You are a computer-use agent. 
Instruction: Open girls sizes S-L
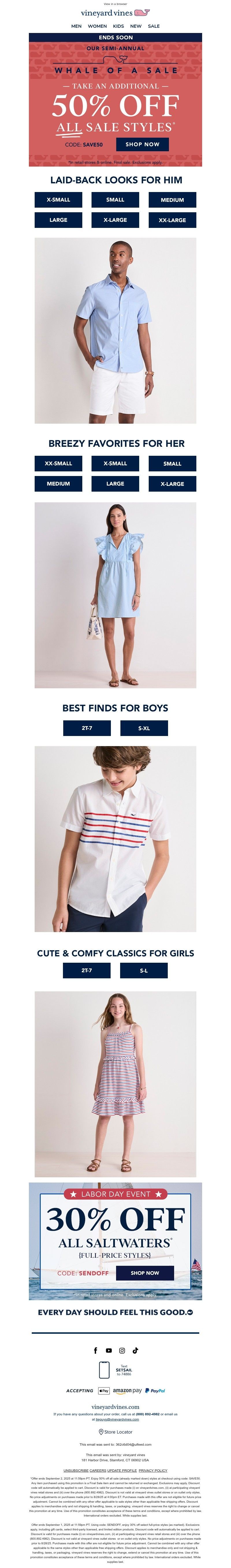click(x=144, y=970)
